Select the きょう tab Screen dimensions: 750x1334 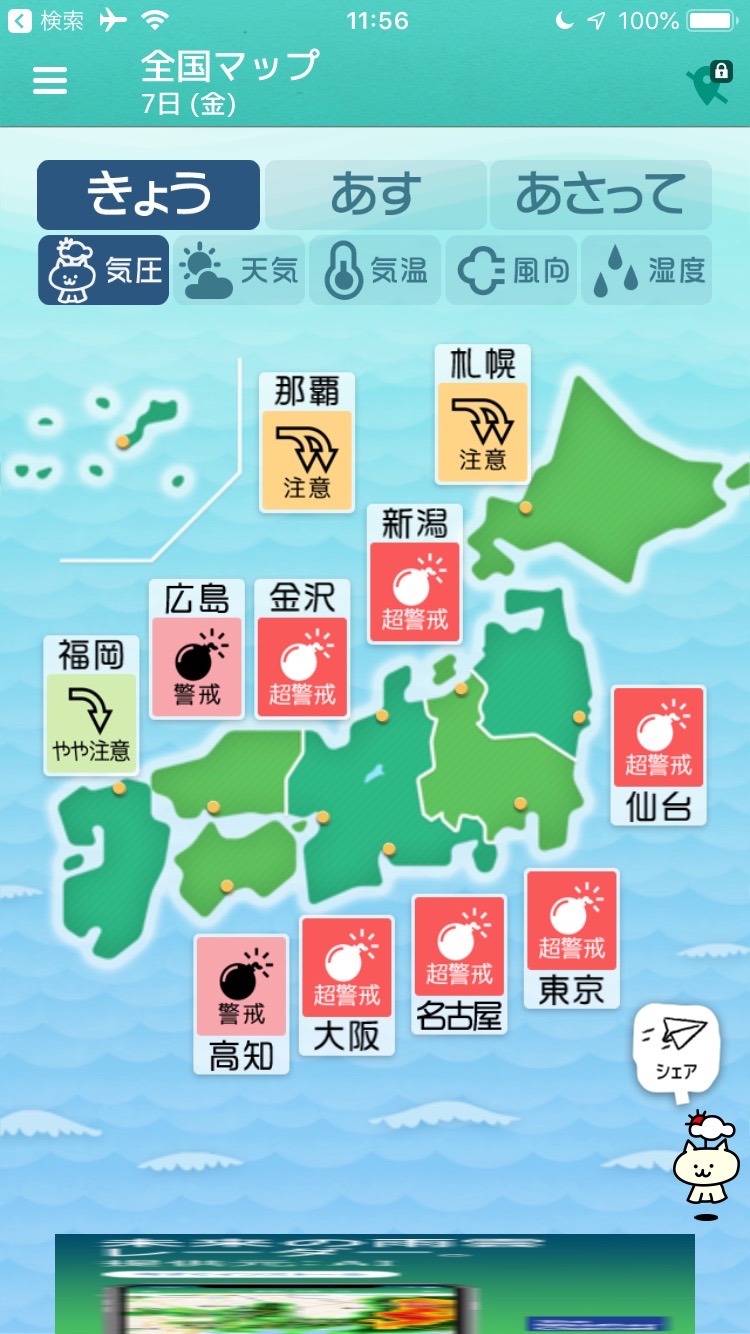(x=148, y=194)
